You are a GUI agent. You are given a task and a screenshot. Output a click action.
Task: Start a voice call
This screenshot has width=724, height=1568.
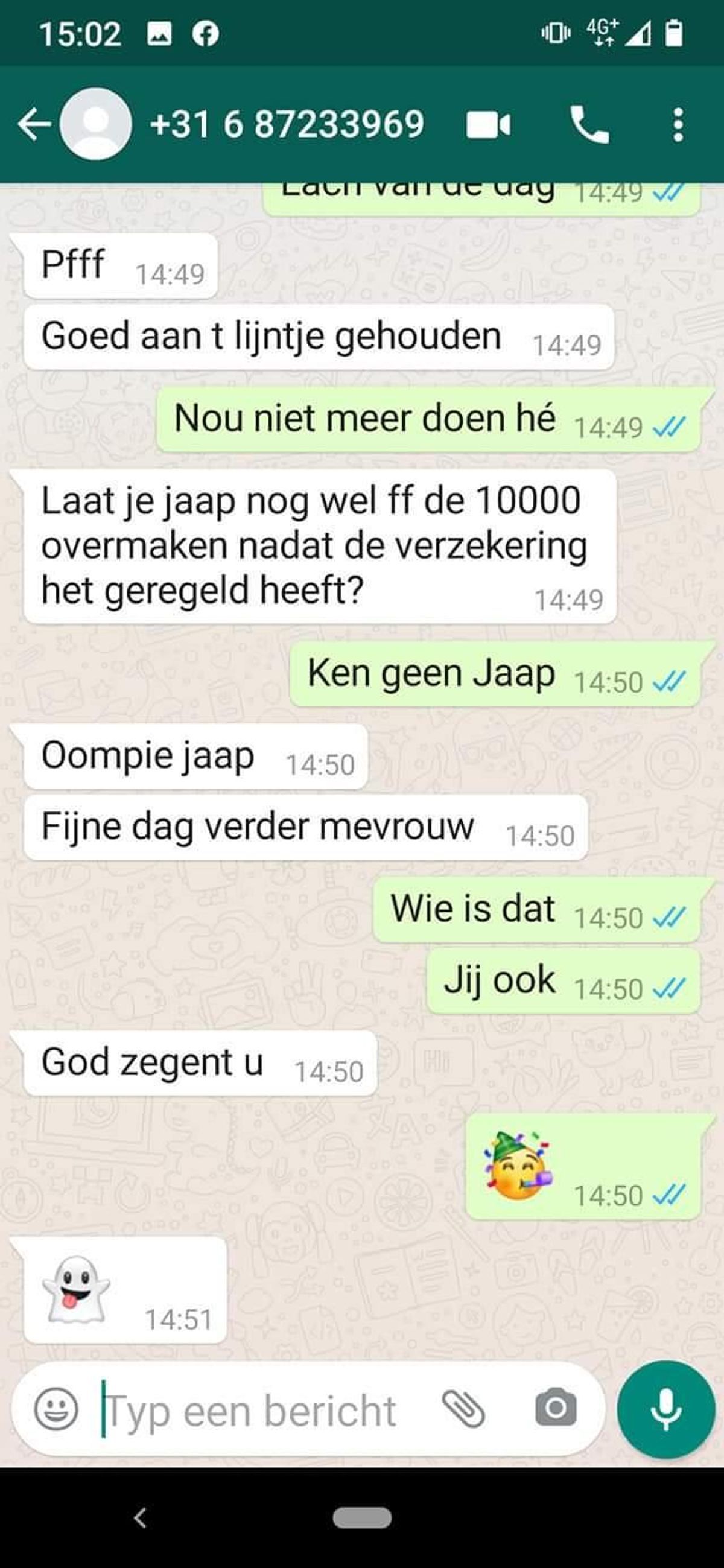coord(589,125)
